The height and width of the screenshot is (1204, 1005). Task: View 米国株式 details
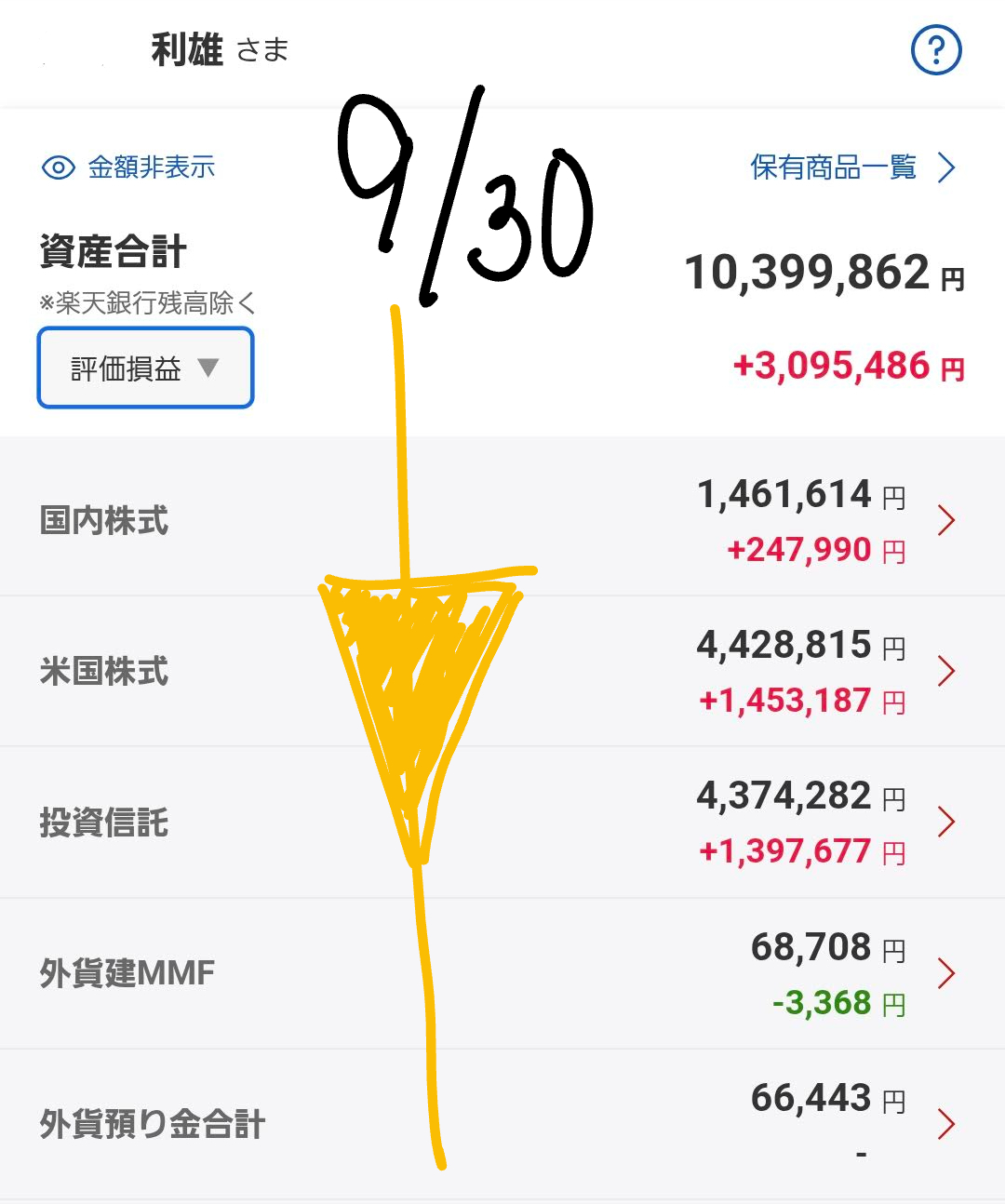pyautogui.click(x=502, y=671)
